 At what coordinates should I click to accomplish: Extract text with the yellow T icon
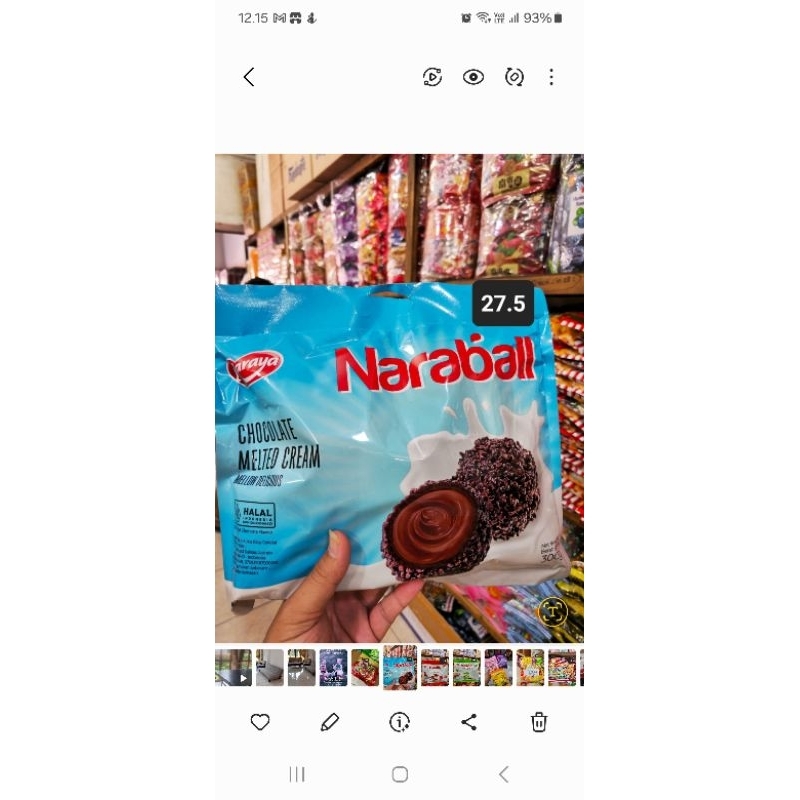pos(552,611)
